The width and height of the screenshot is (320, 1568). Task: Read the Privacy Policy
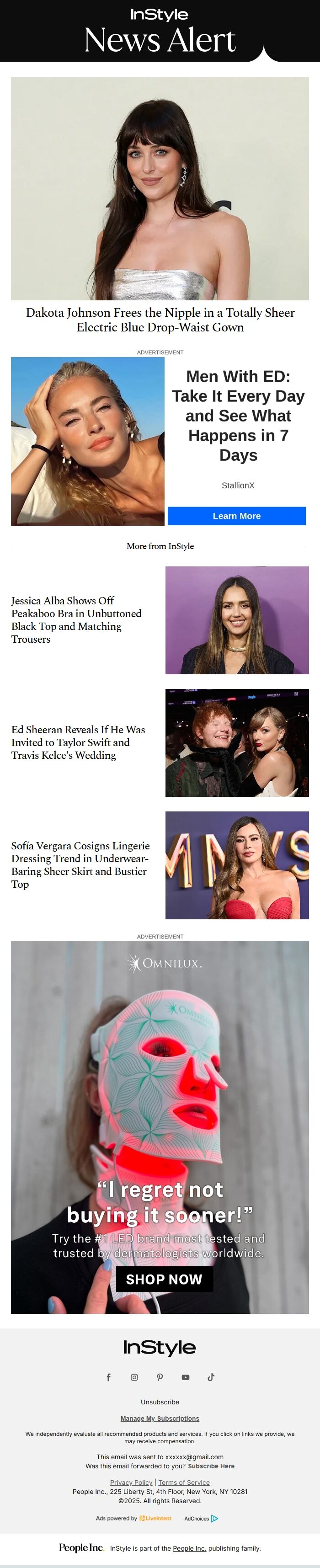pos(131,1482)
